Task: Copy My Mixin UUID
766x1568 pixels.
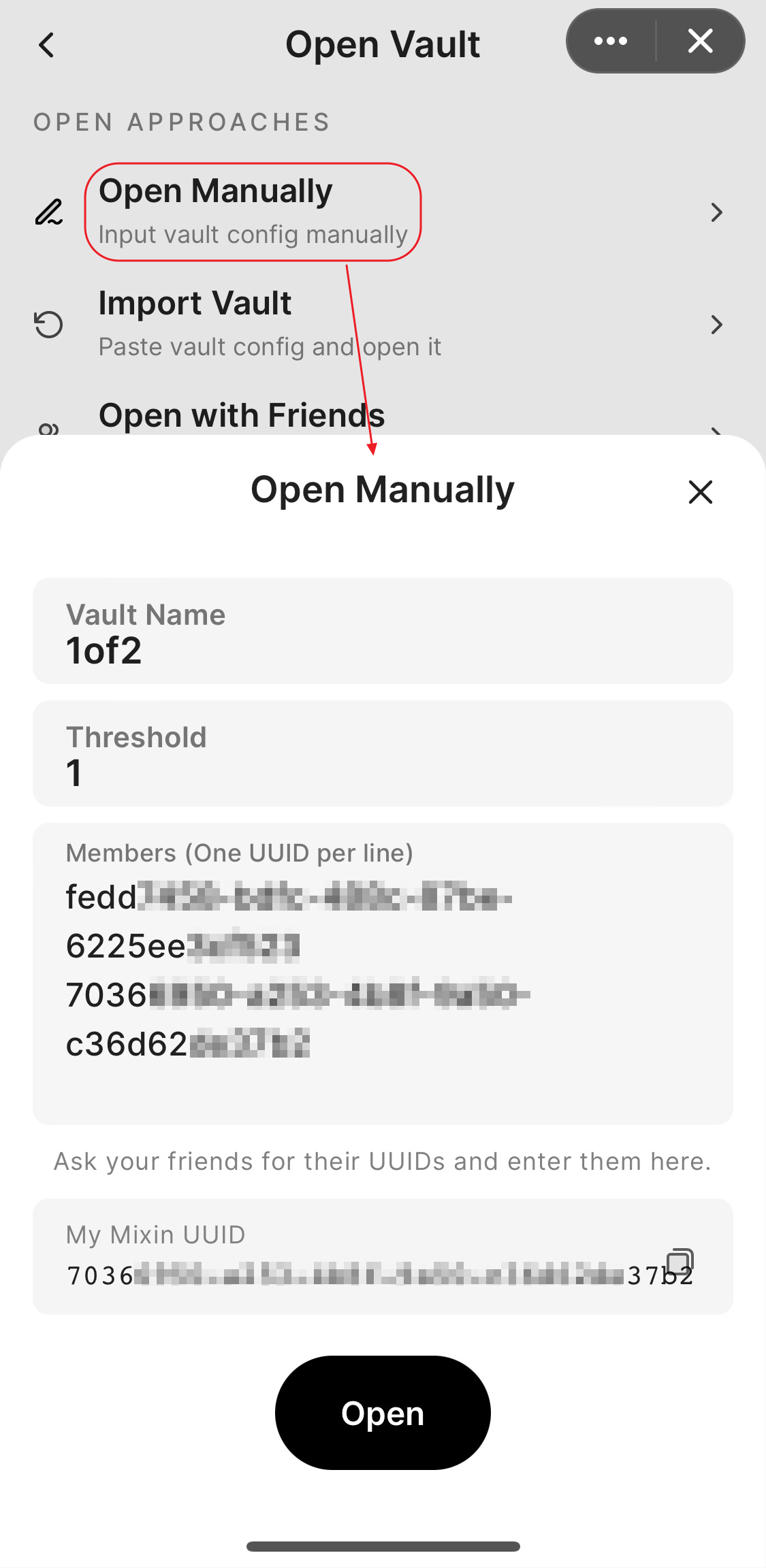Action: (x=679, y=1261)
